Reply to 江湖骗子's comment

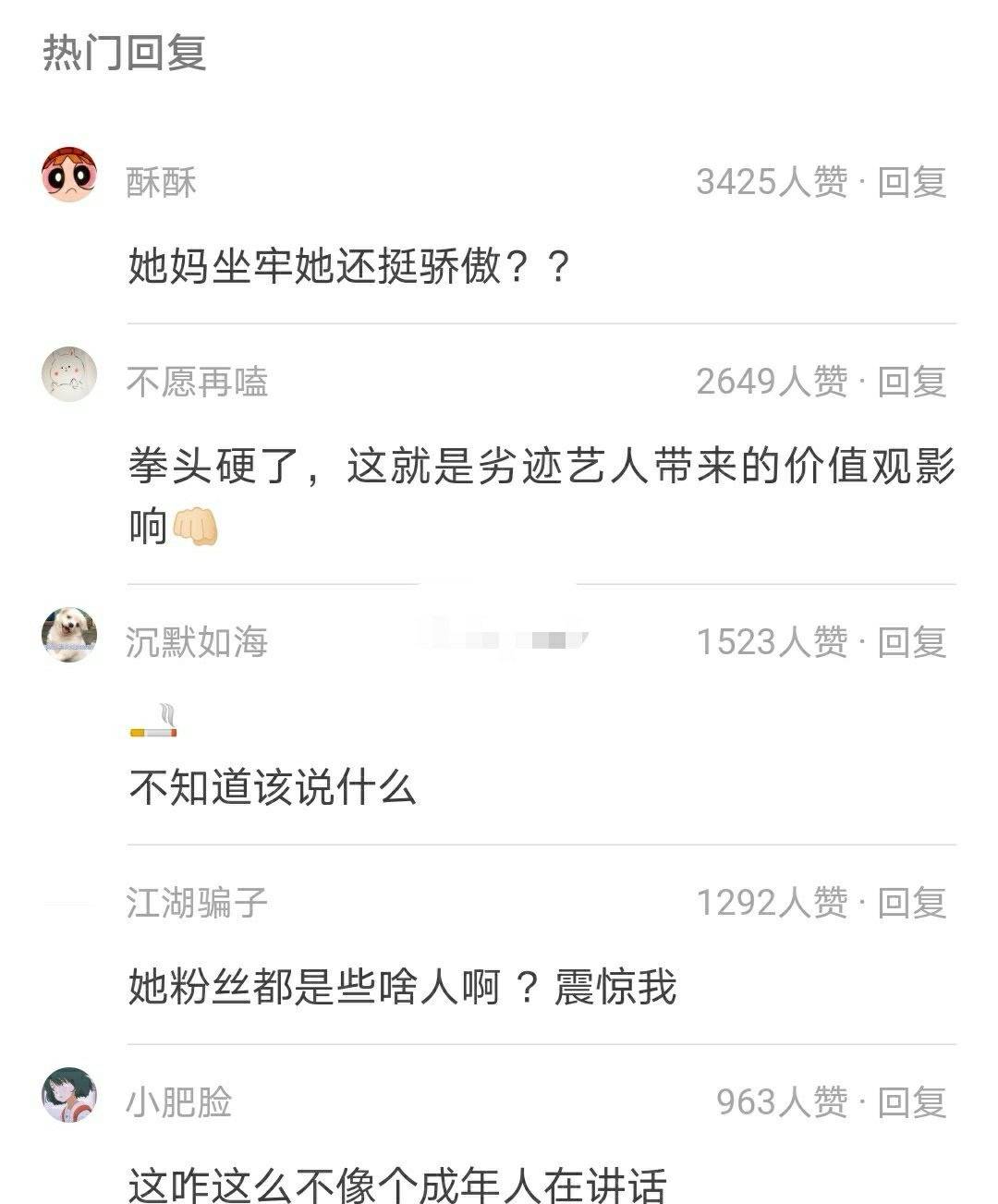(911, 902)
